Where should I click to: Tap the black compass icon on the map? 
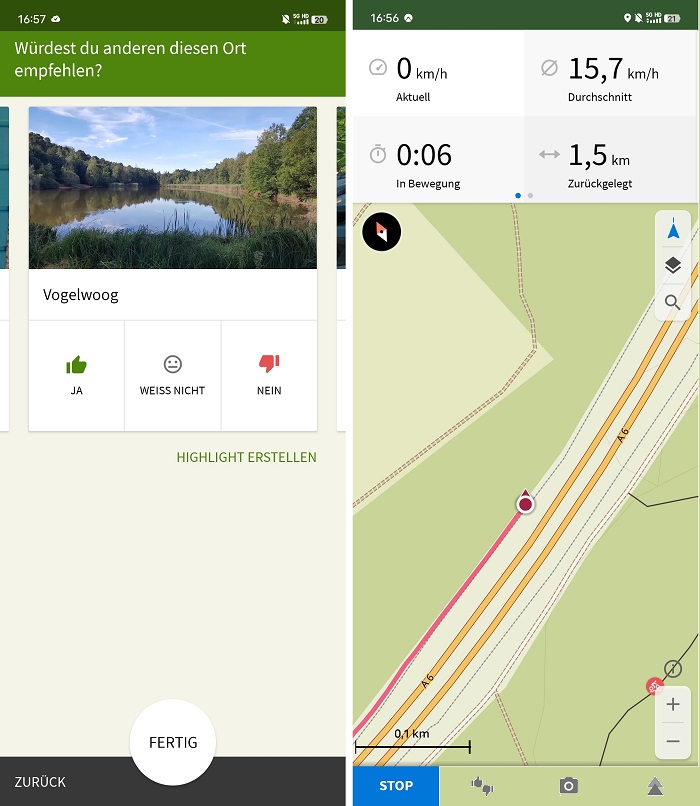click(382, 232)
